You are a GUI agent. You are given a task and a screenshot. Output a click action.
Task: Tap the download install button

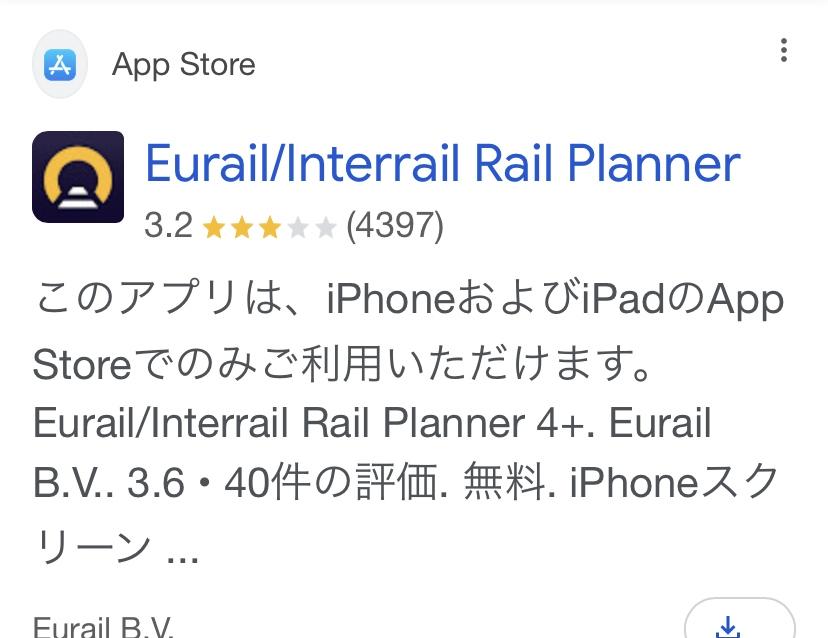pos(738,623)
